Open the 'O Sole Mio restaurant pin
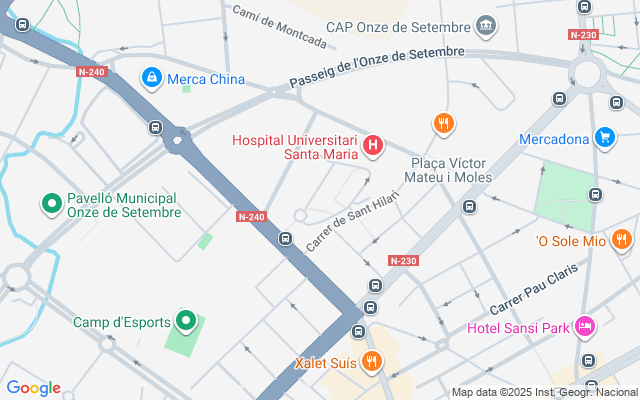 pos(622,240)
